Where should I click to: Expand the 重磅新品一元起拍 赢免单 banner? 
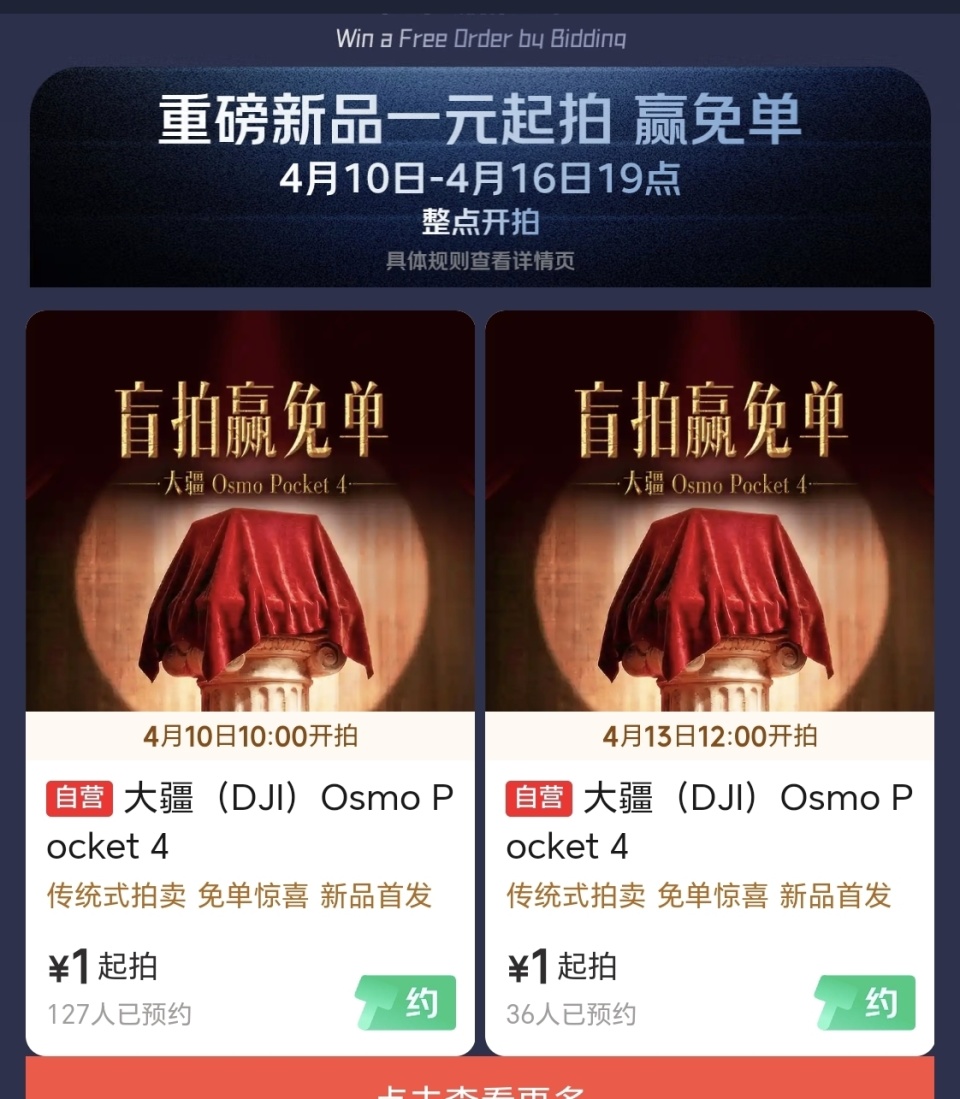click(479, 121)
